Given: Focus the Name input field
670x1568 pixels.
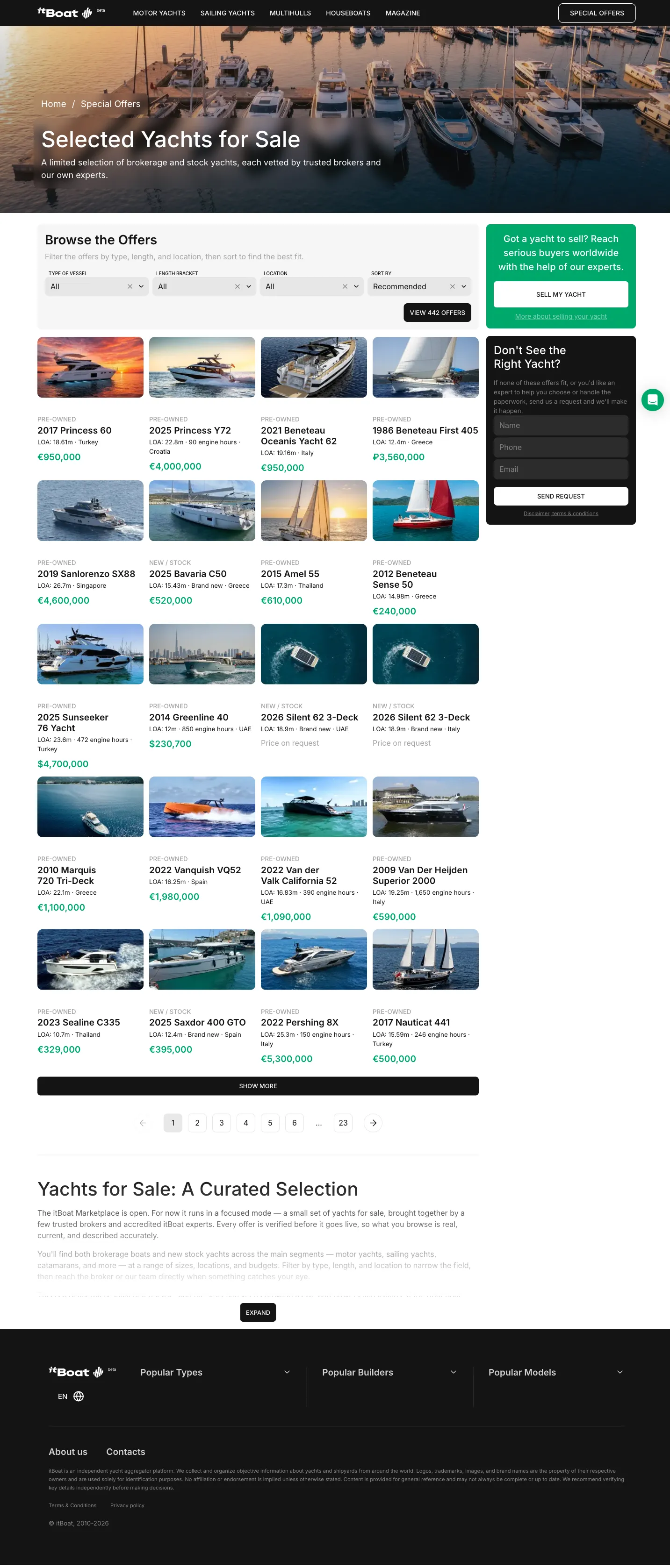Looking at the screenshot, I should 561,426.
